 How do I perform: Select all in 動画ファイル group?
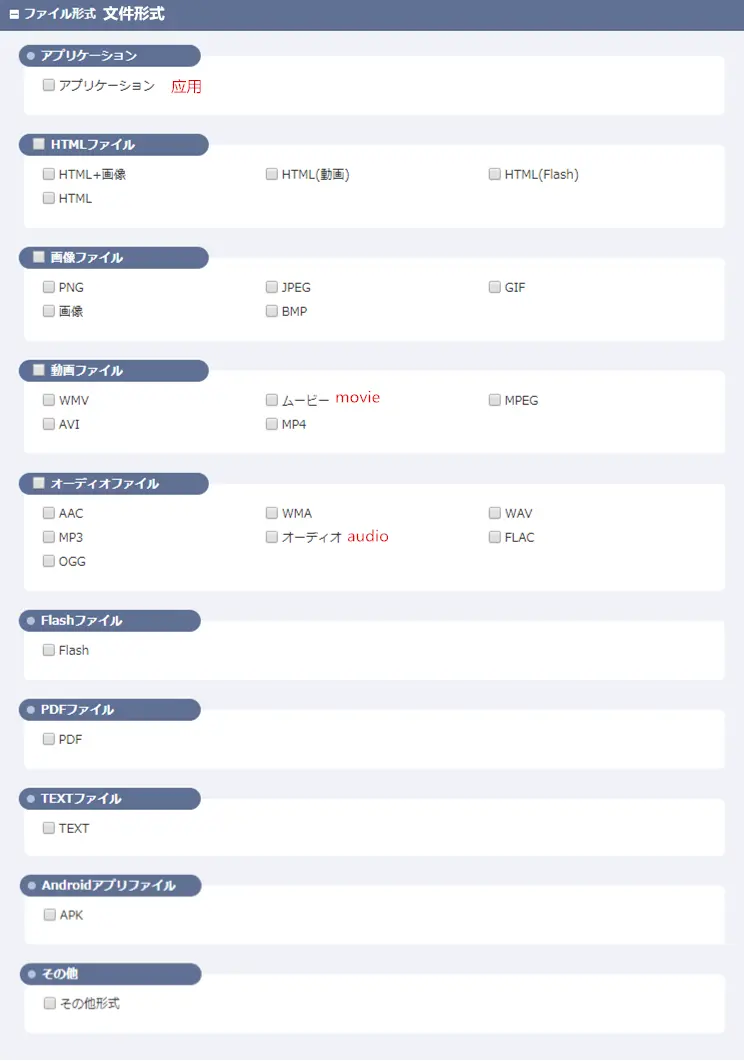39,370
